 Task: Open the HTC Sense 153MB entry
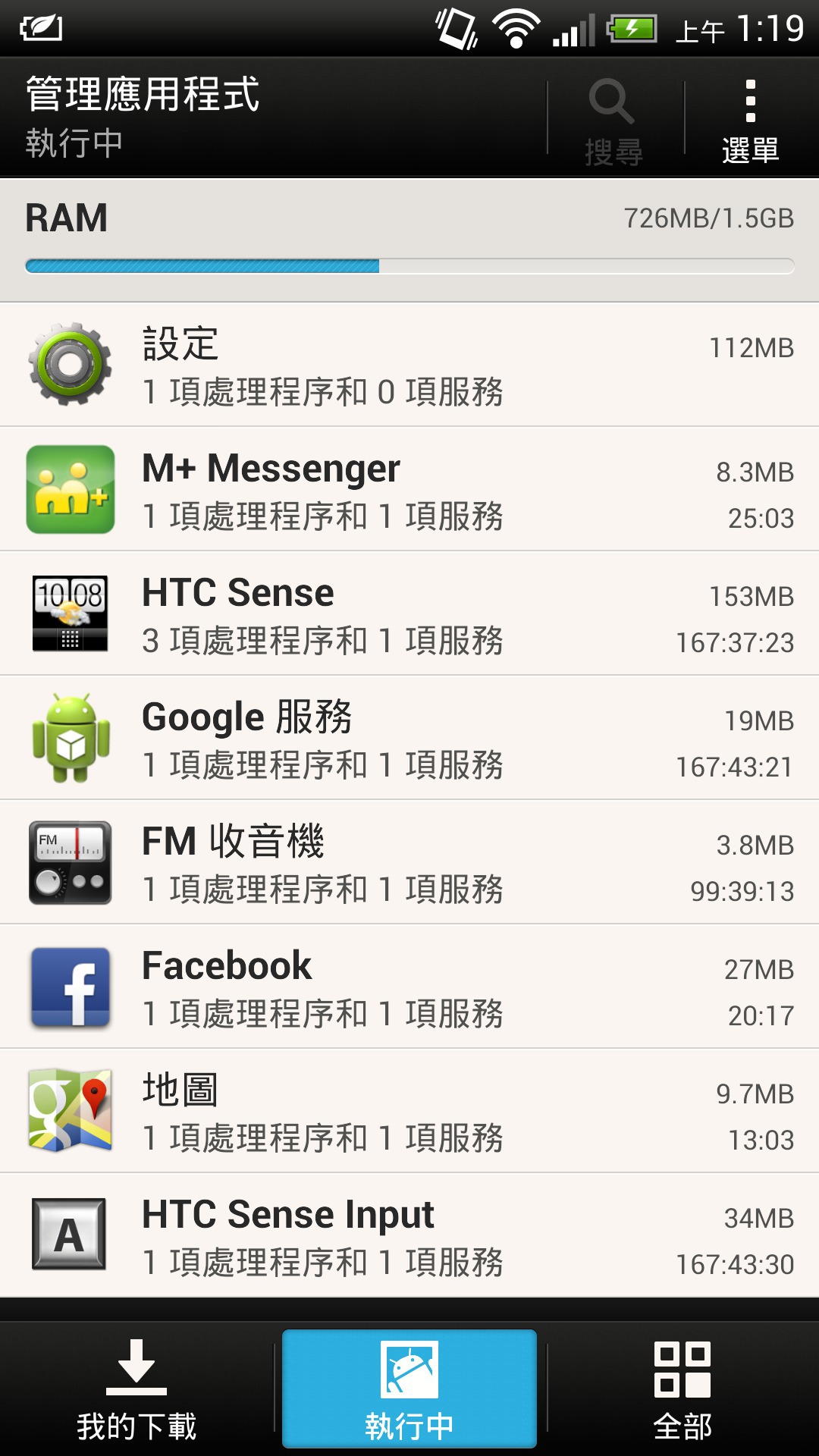point(409,614)
